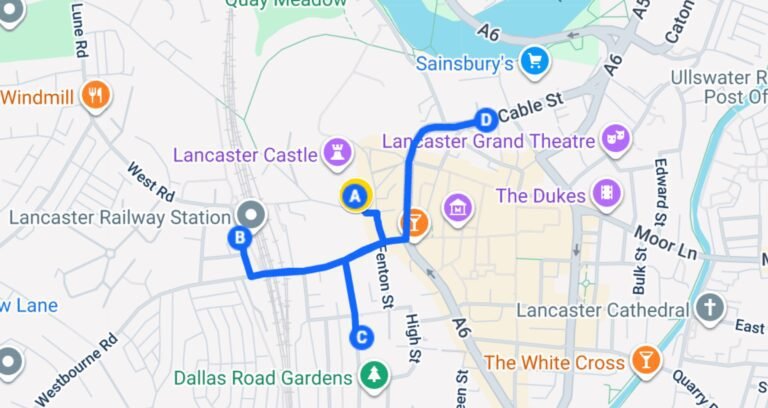Tap route waypoint C
The height and width of the screenshot is (408, 768).
(361, 337)
